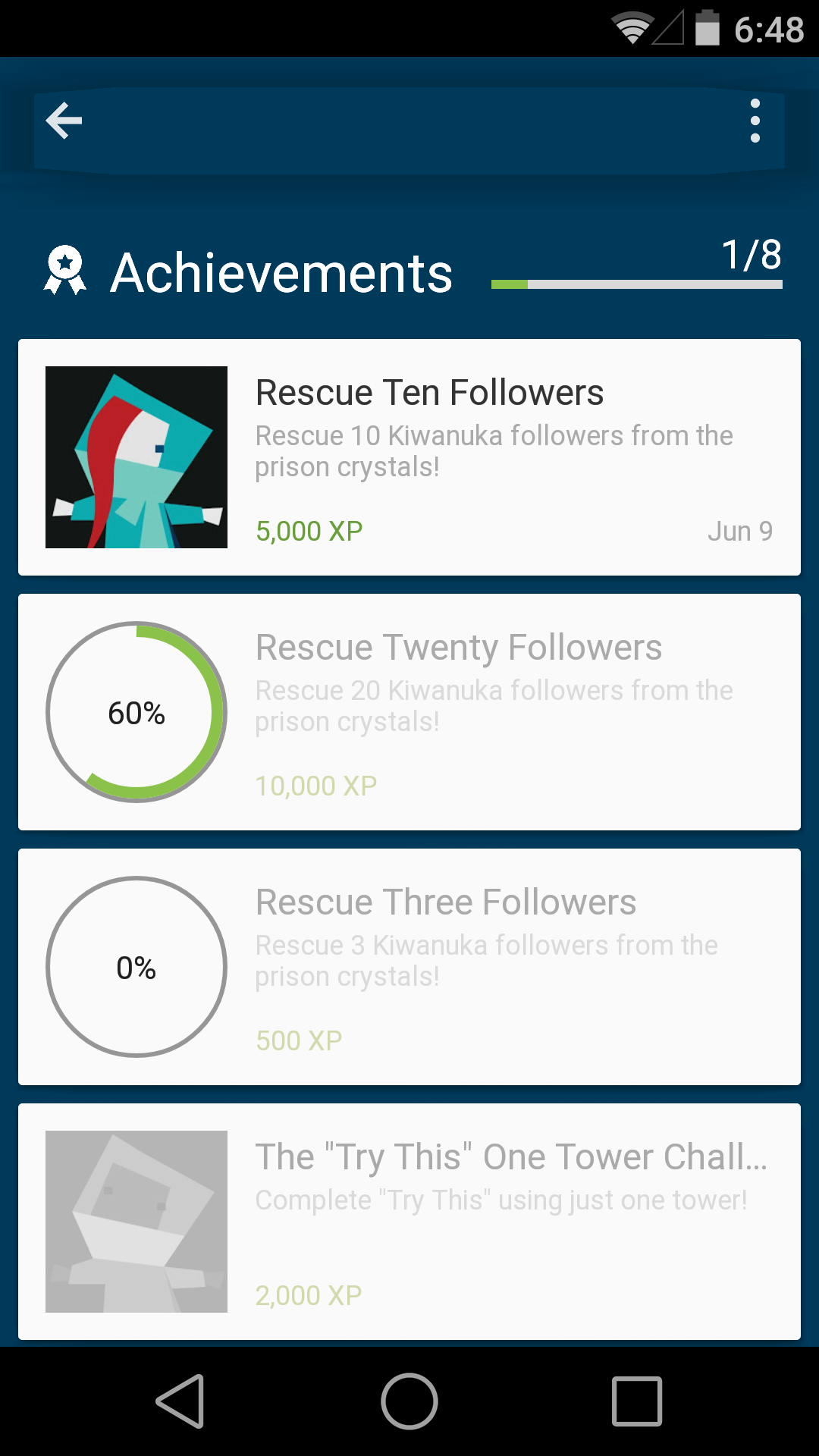Select the Rescue Three Followers achievement
The width and height of the screenshot is (819, 1456).
tap(409, 967)
